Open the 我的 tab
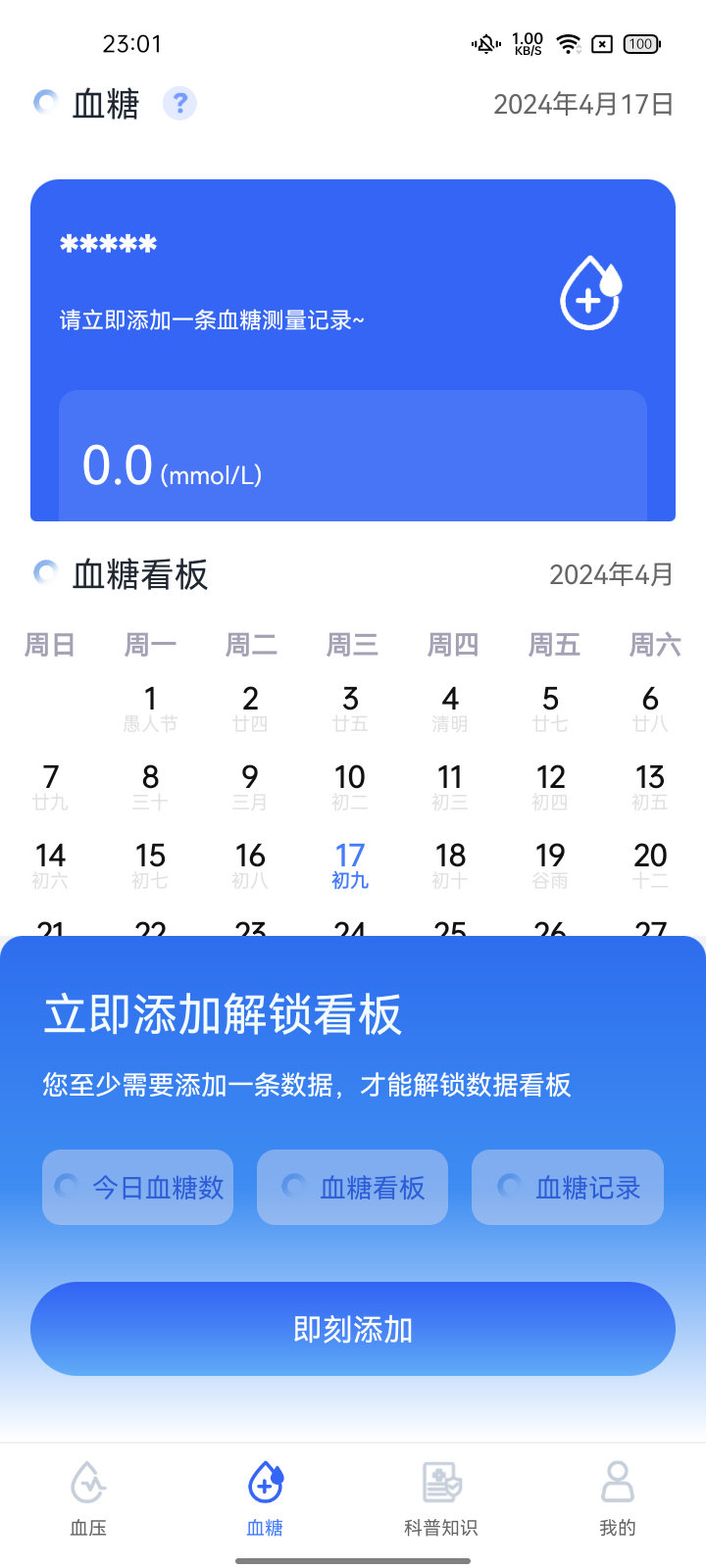Image resolution: width=706 pixels, height=1568 pixels. click(618, 1497)
